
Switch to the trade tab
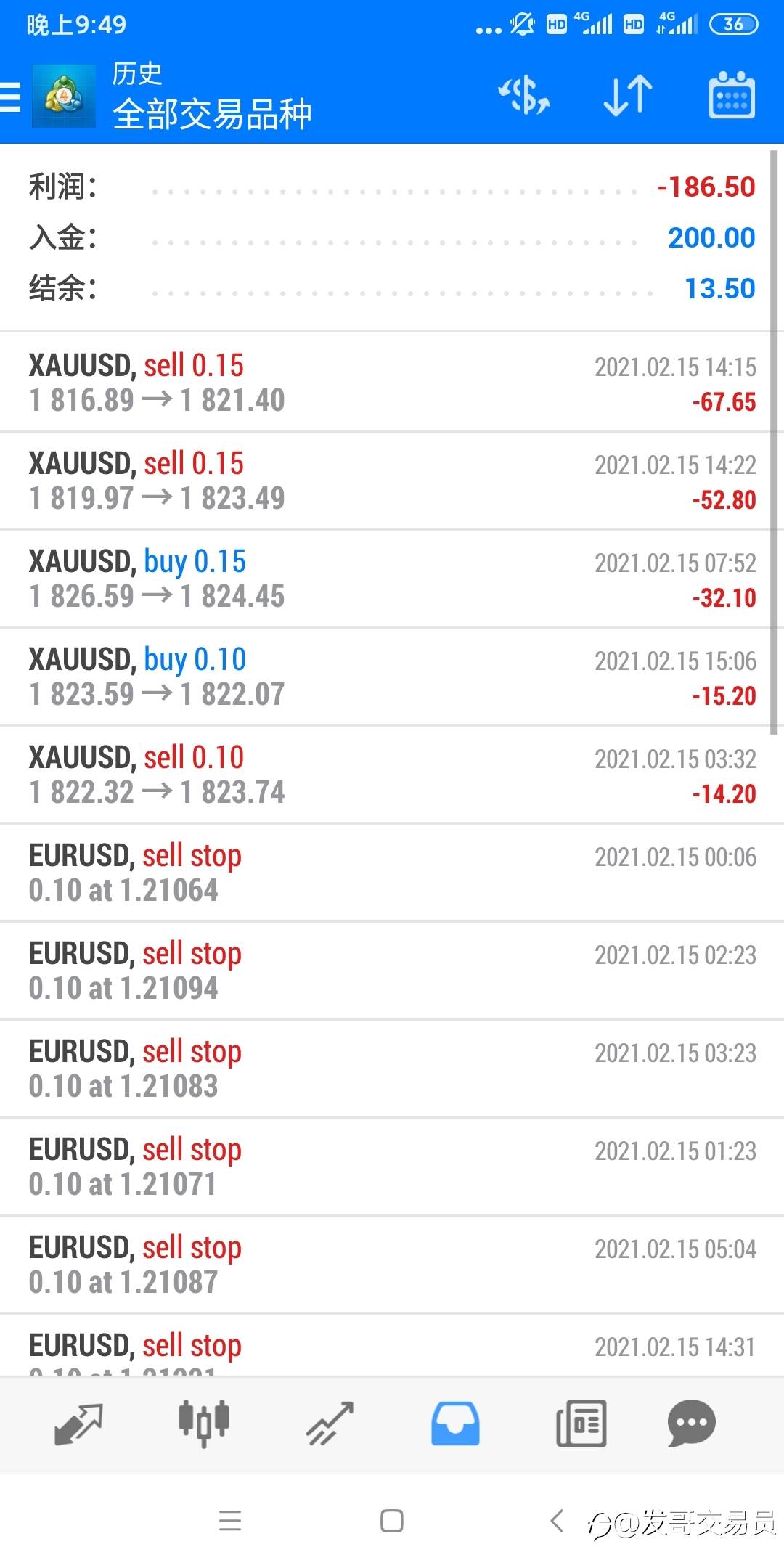pyautogui.click(x=330, y=1424)
